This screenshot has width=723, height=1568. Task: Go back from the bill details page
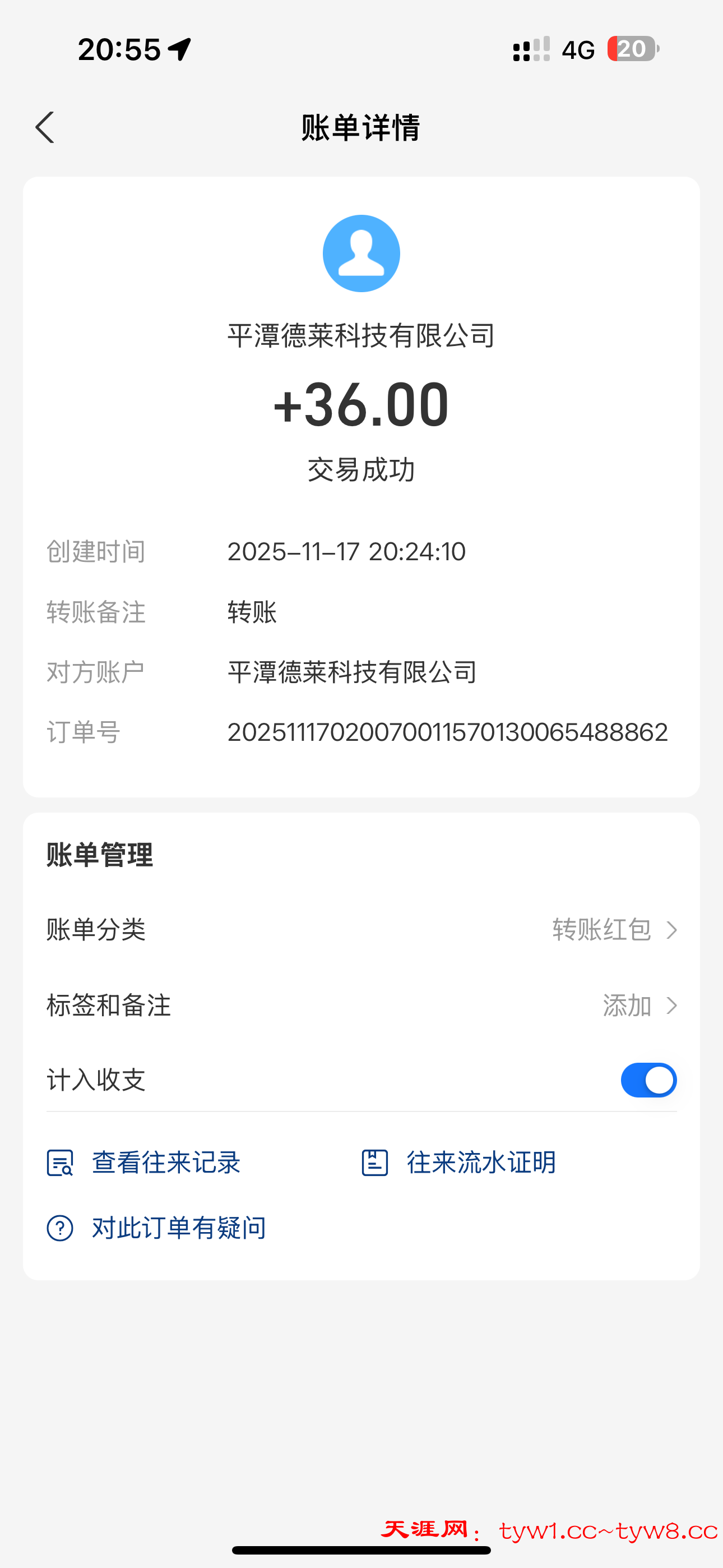[45, 128]
